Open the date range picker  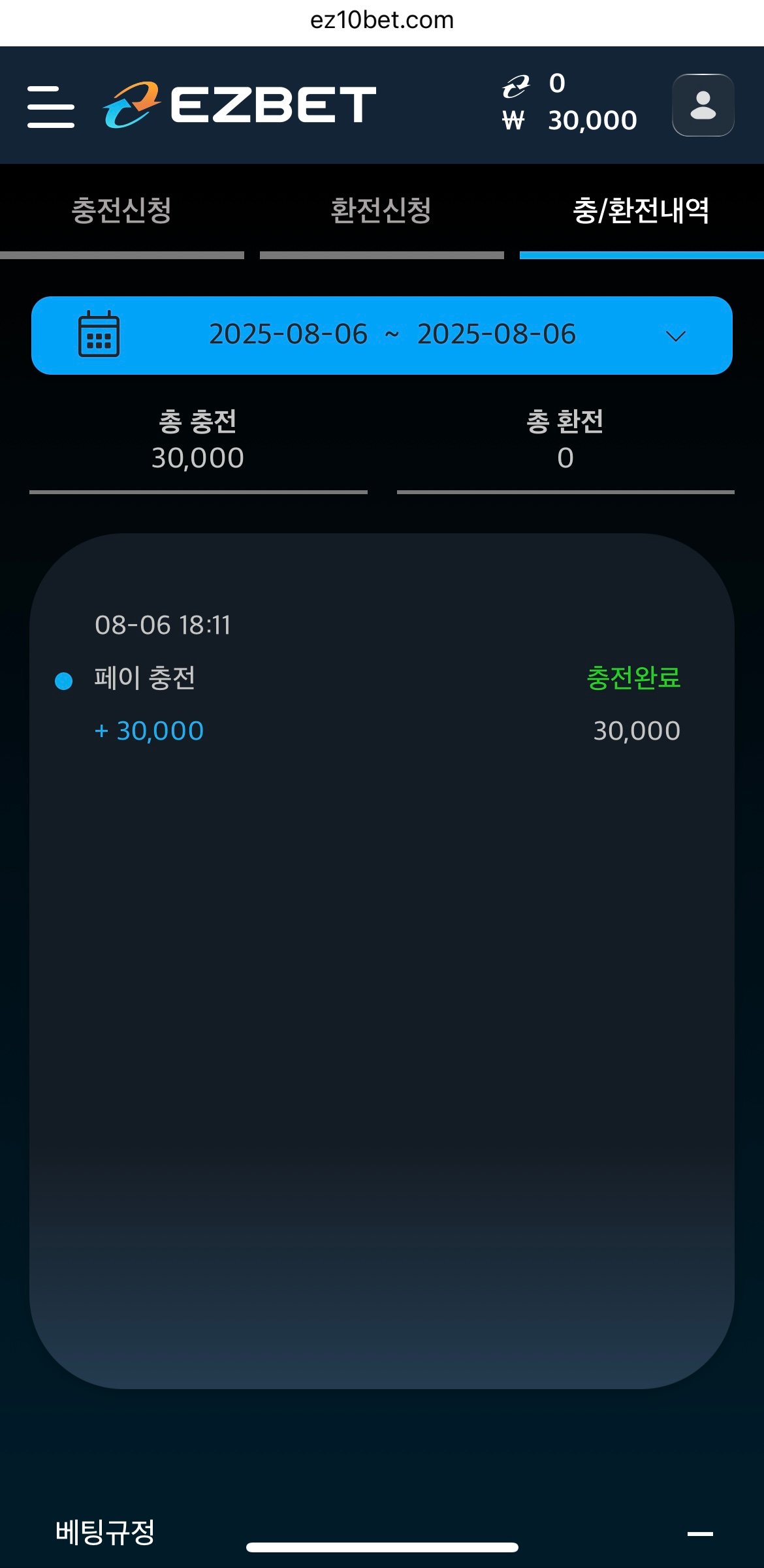pos(382,335)
